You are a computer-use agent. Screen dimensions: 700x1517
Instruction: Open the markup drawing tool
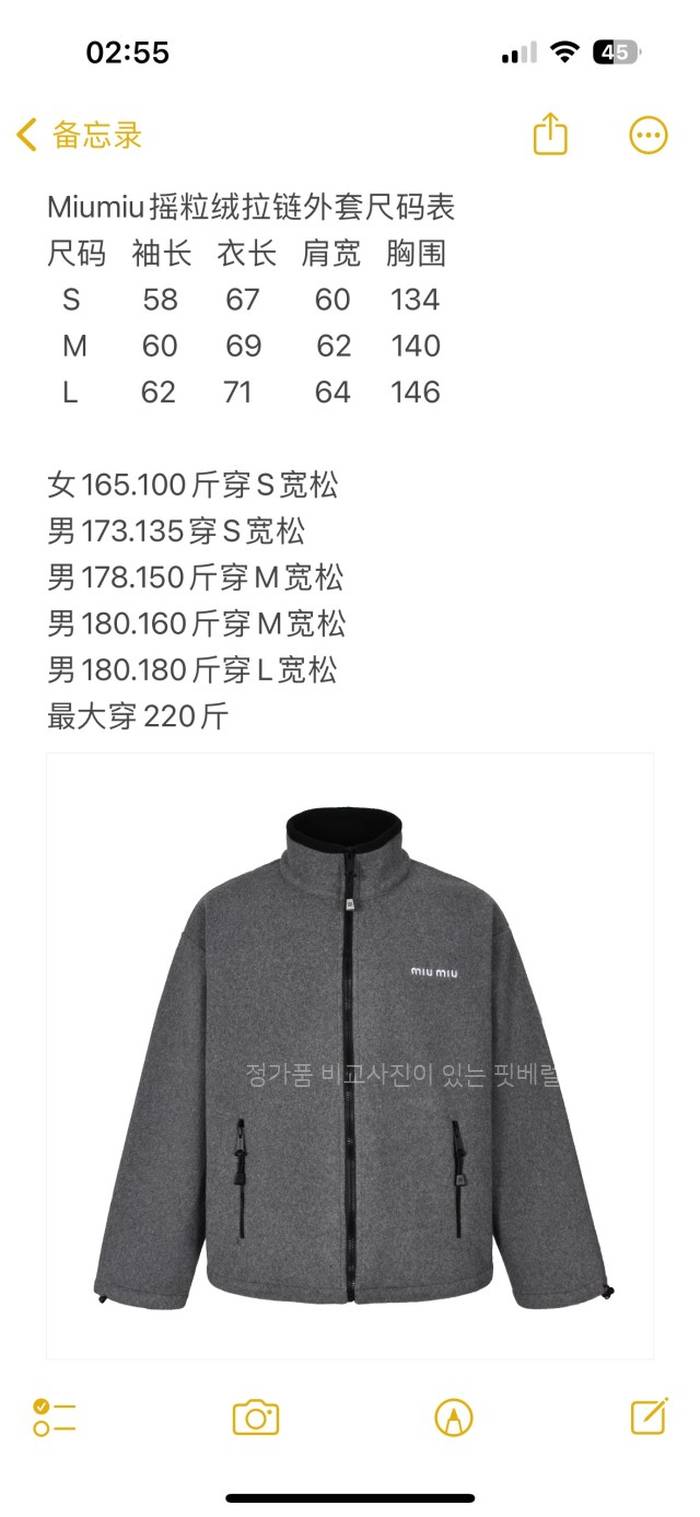453,1417
